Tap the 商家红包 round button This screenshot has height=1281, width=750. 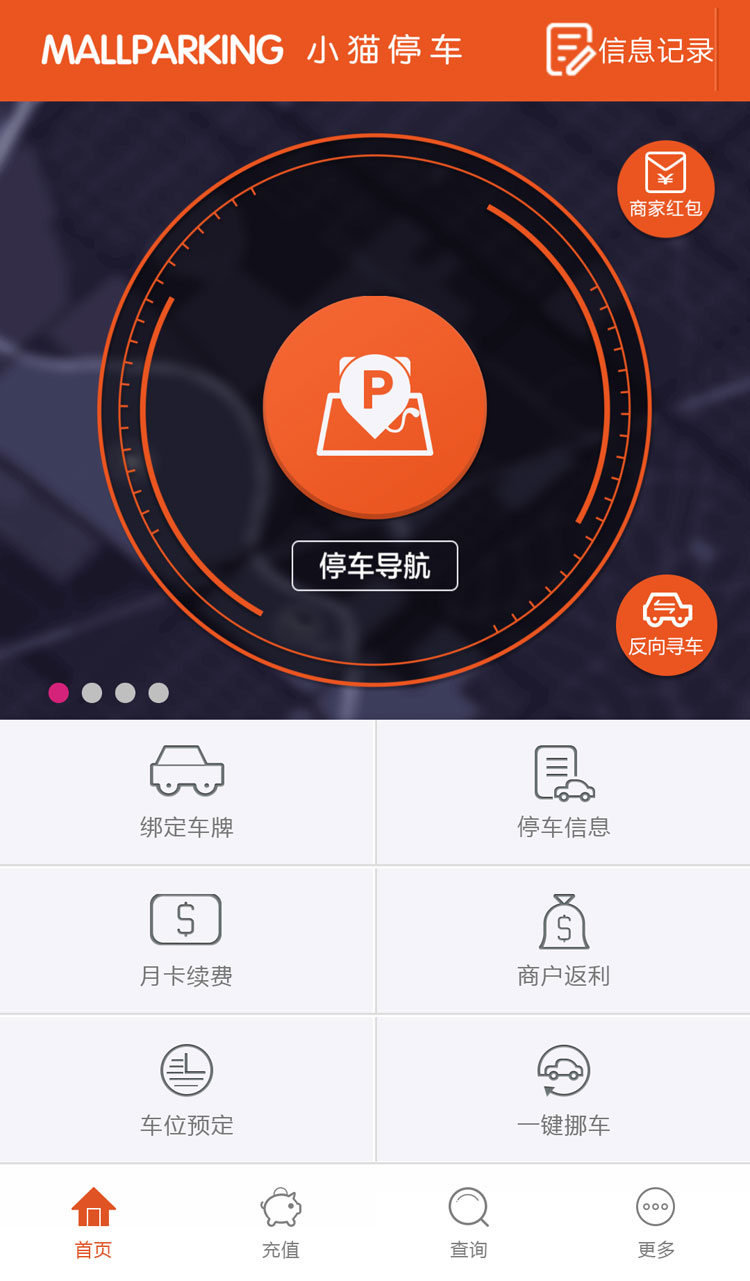pos(666,188)
